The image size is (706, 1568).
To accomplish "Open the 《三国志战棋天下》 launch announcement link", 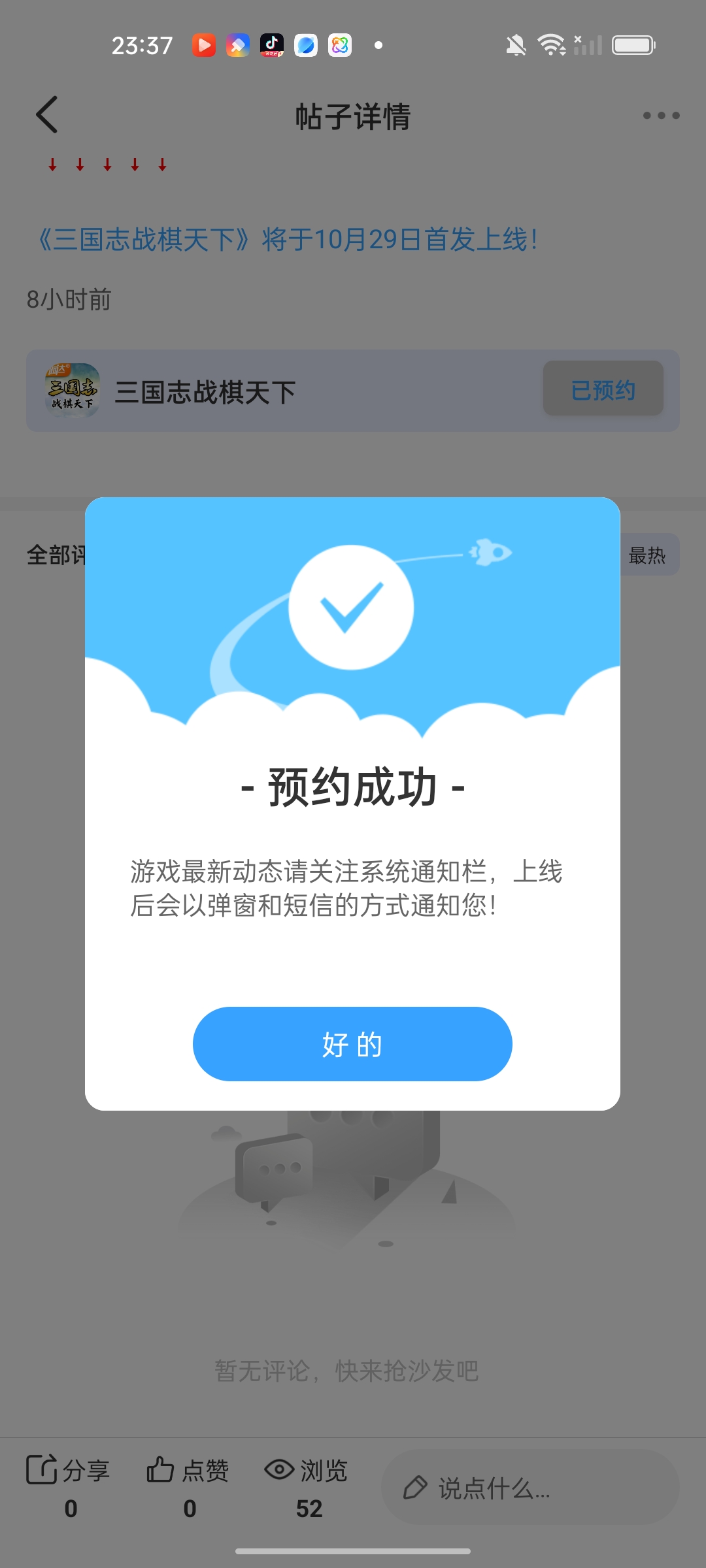I will pos(288,240).
